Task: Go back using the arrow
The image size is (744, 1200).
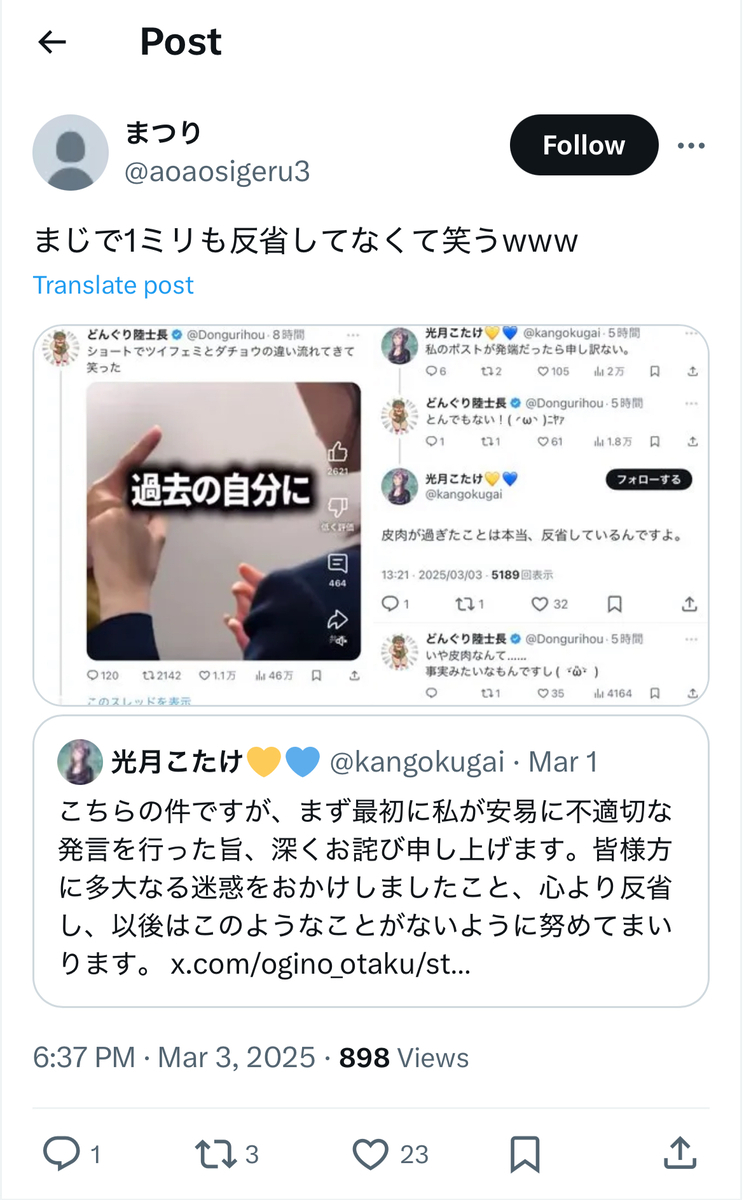Action: click(51, 42)
